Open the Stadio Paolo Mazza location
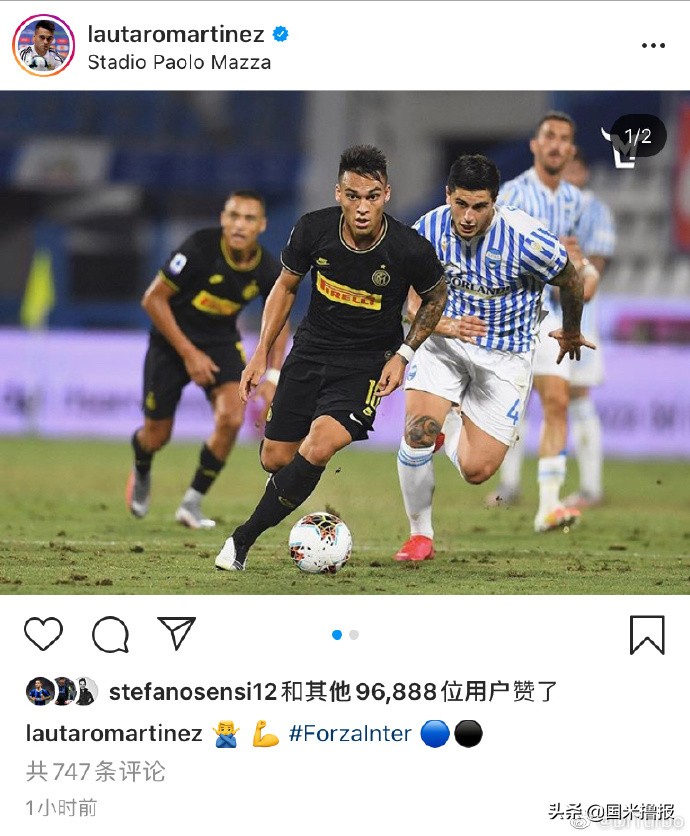The image size is (690, 836). point(179,62)
